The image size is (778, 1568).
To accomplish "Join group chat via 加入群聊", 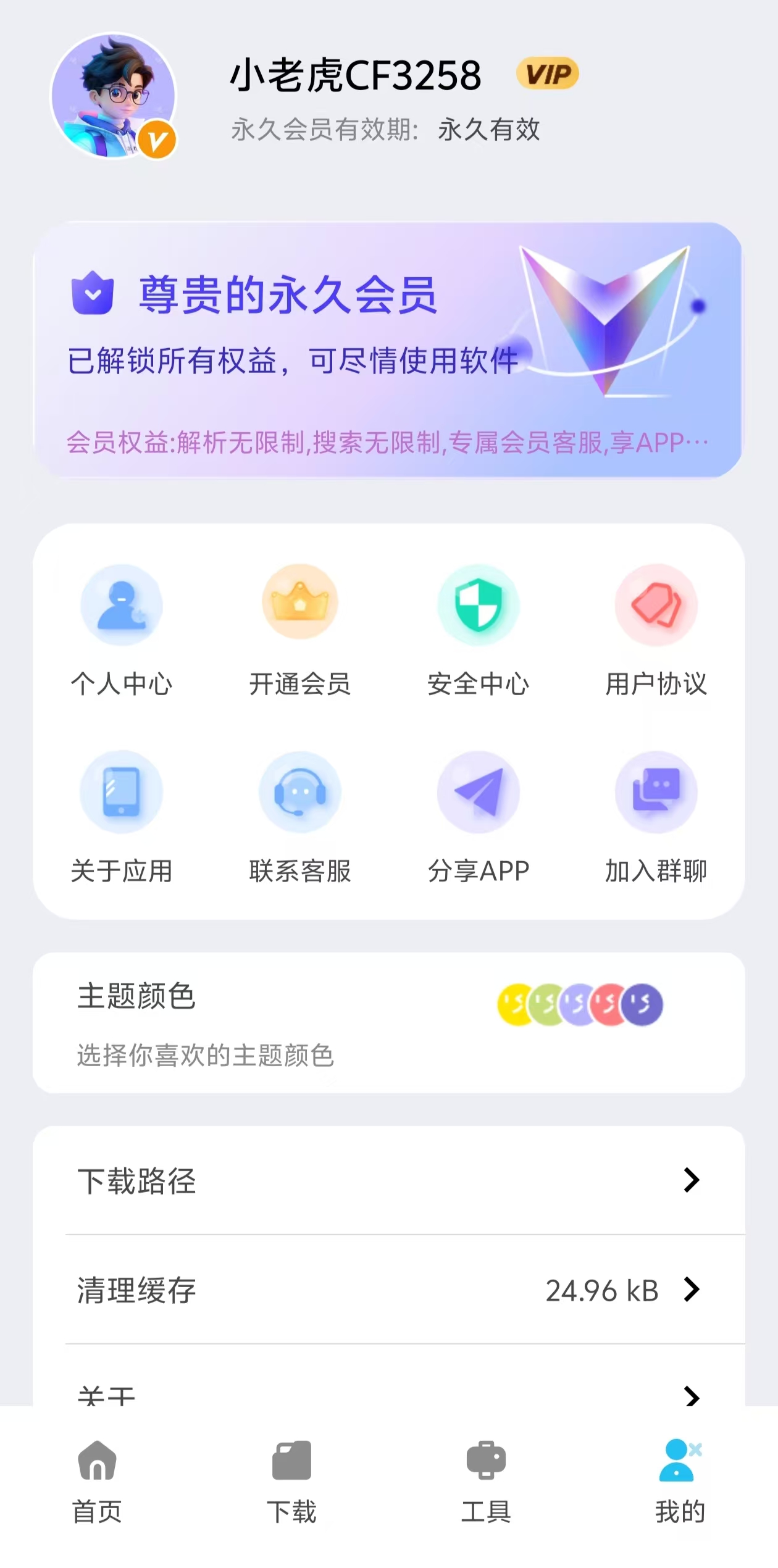I will [x=656, y=816].
